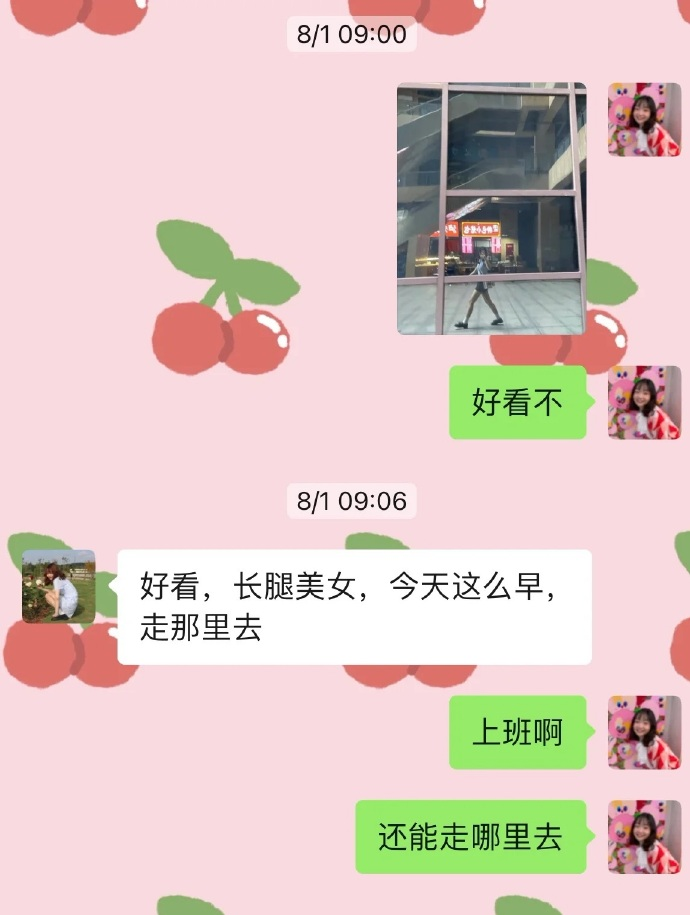Open the sent photo of the mall reflection
Viewport: 690px width, 915px height.
pos(491,208)
